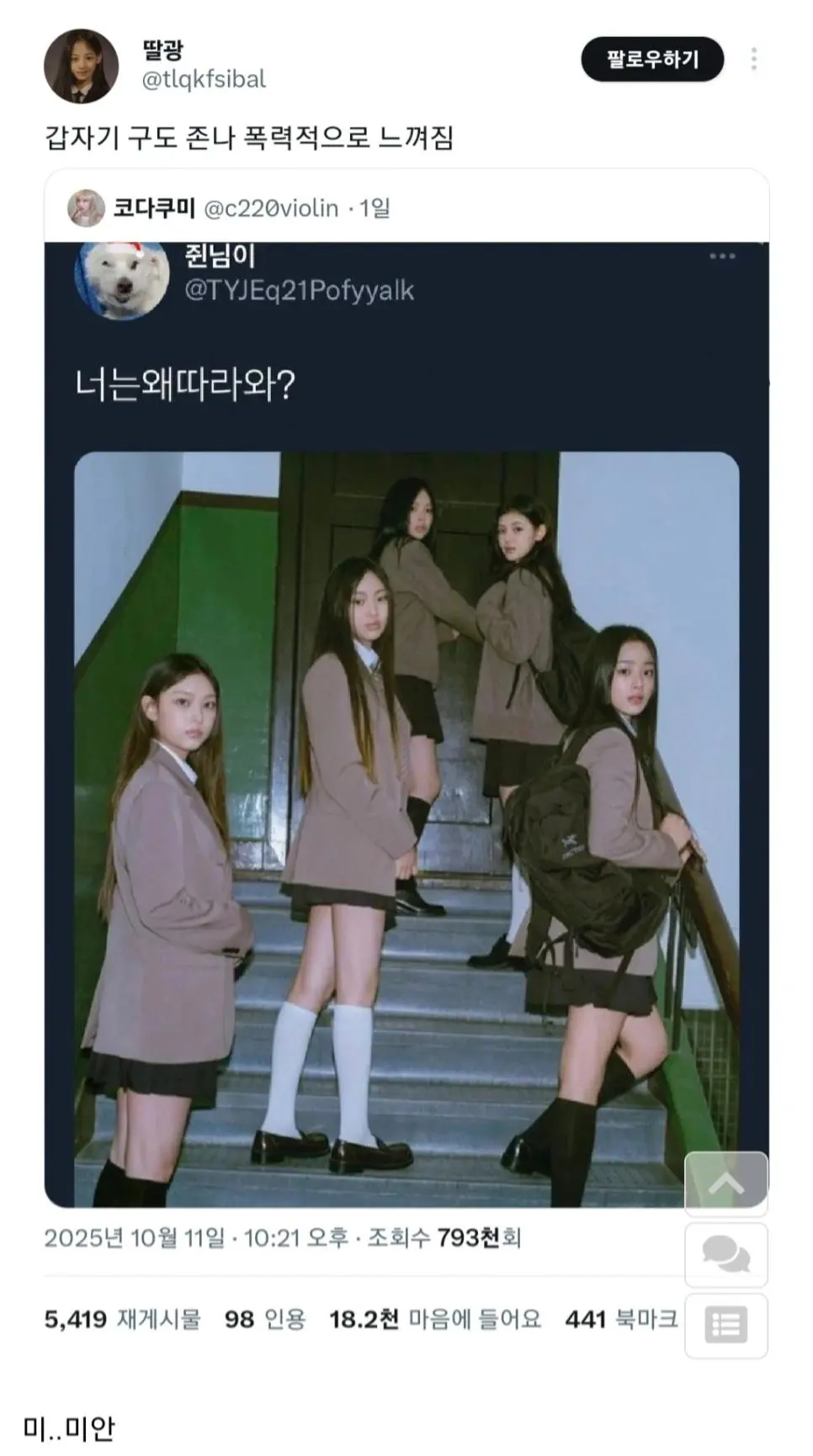Open the post list button
This screenshot has height=1456, width=813.
pyautogui.click(x=725, y=1326)
